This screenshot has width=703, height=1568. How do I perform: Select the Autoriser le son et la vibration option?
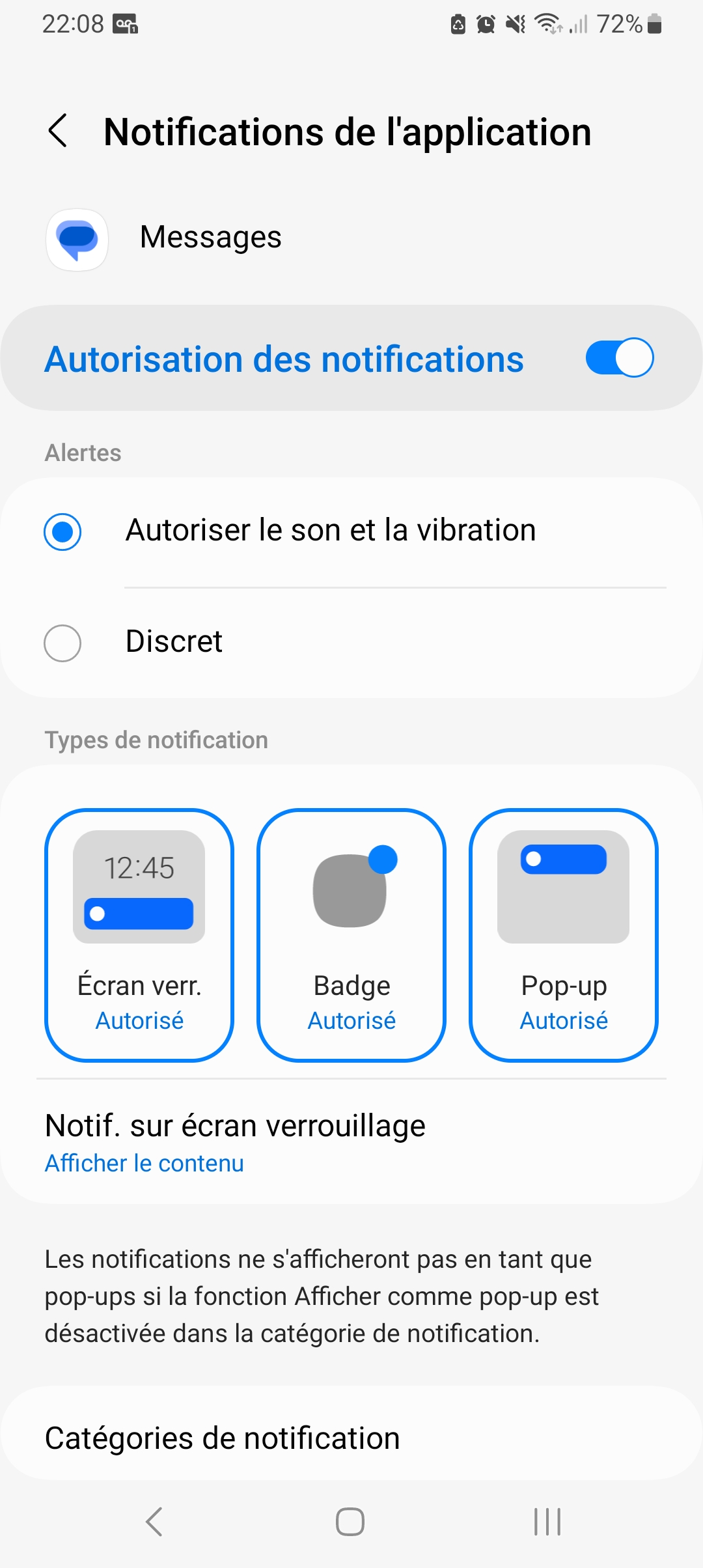[63, 532]
